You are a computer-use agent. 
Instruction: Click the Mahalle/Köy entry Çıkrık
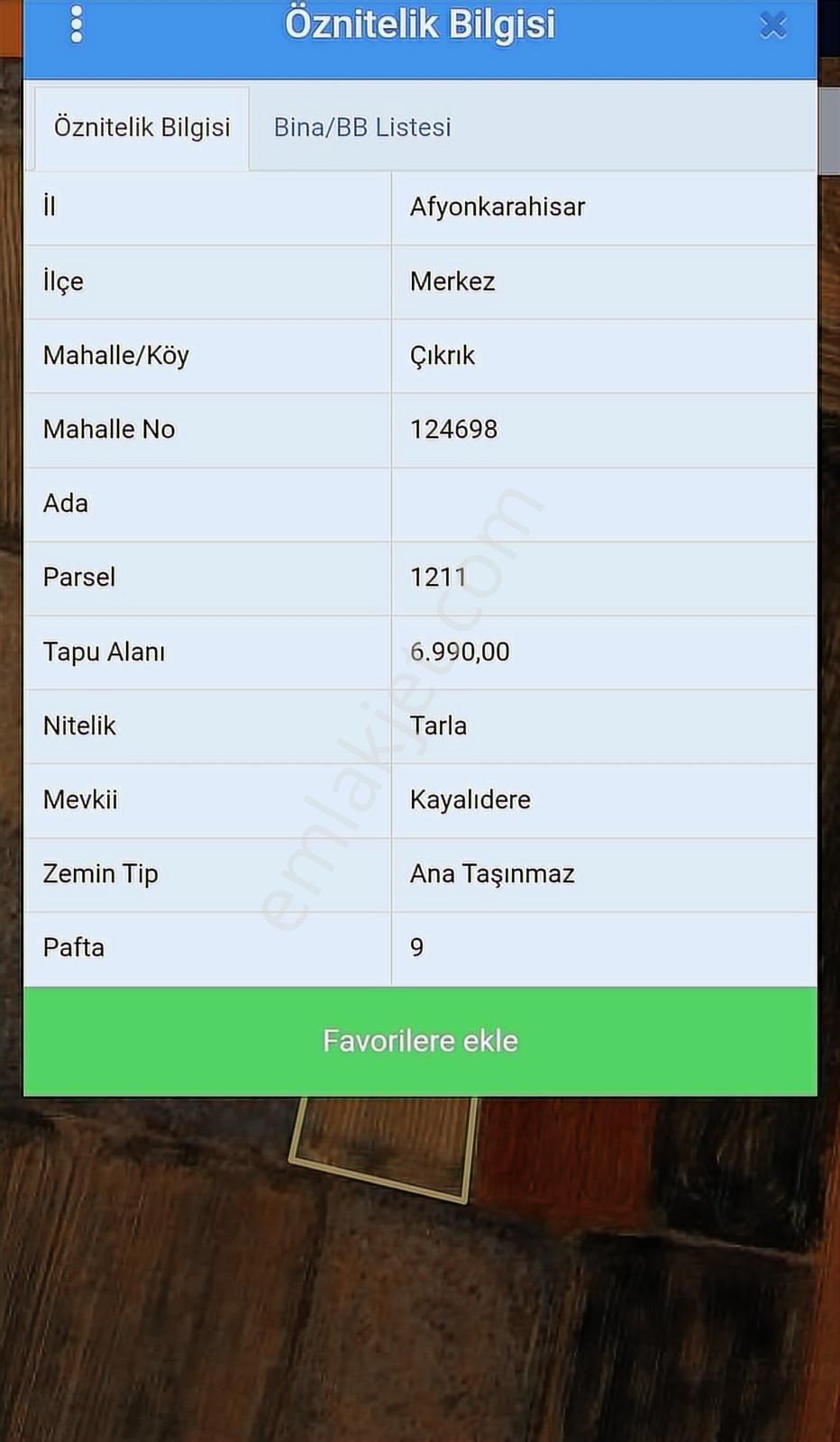pos(443,355)
